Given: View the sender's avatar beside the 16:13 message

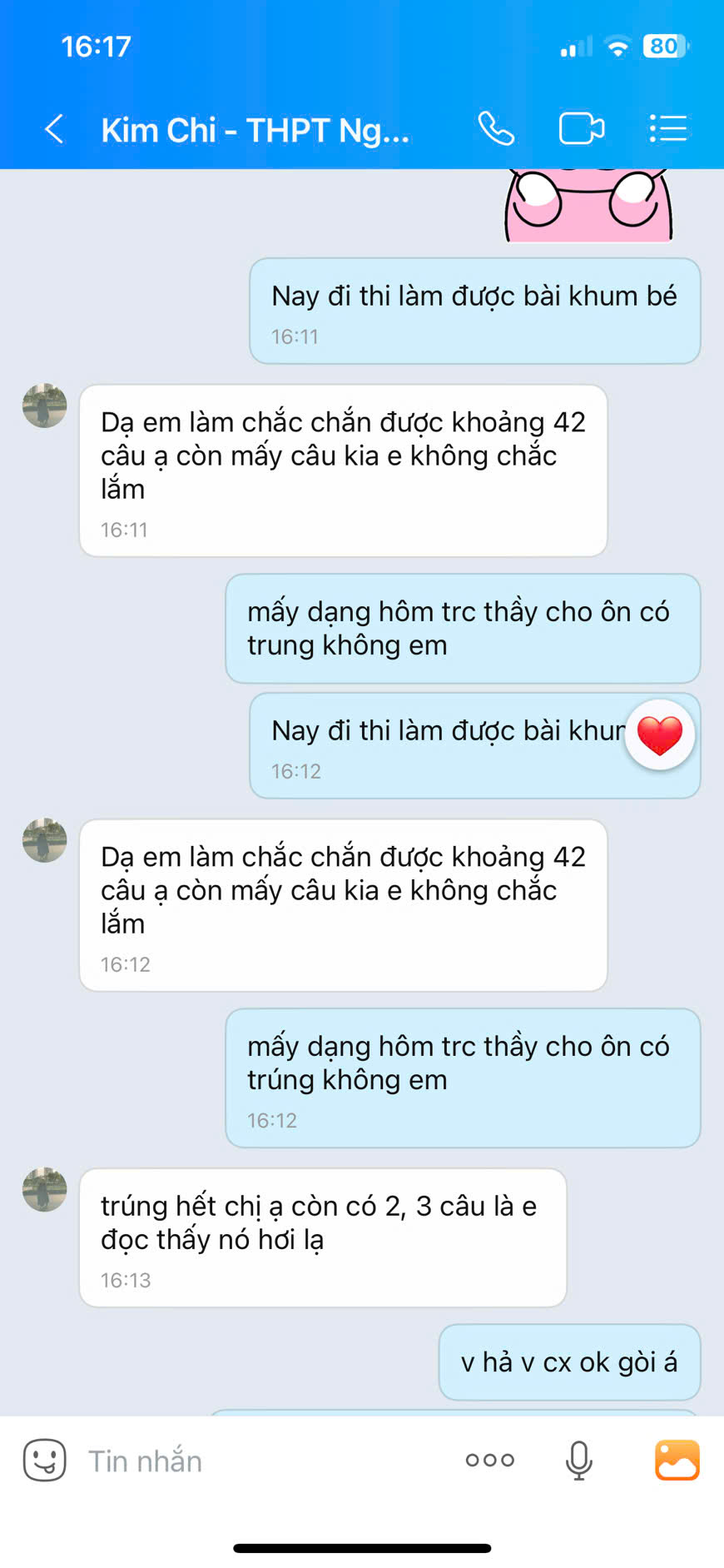Looking at the screenshot, I should point(45,1189).
